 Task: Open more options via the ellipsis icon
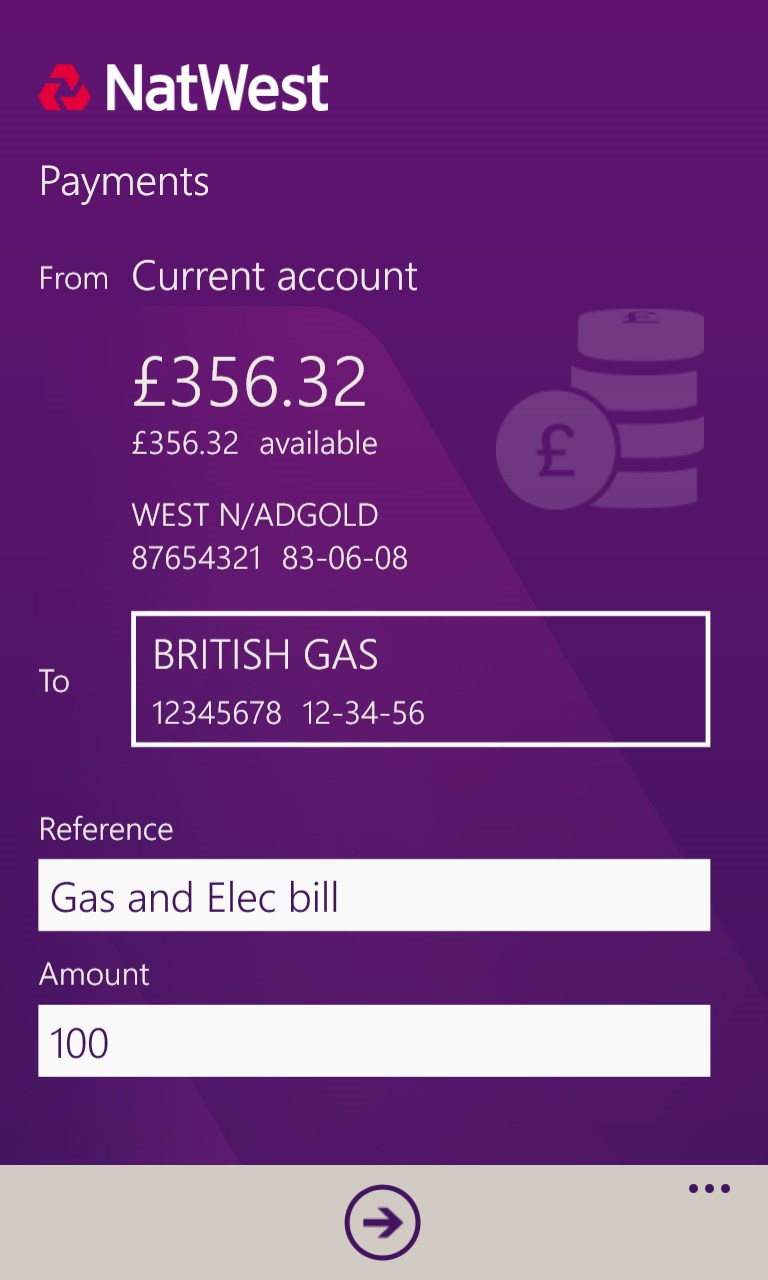(708, 1188)
